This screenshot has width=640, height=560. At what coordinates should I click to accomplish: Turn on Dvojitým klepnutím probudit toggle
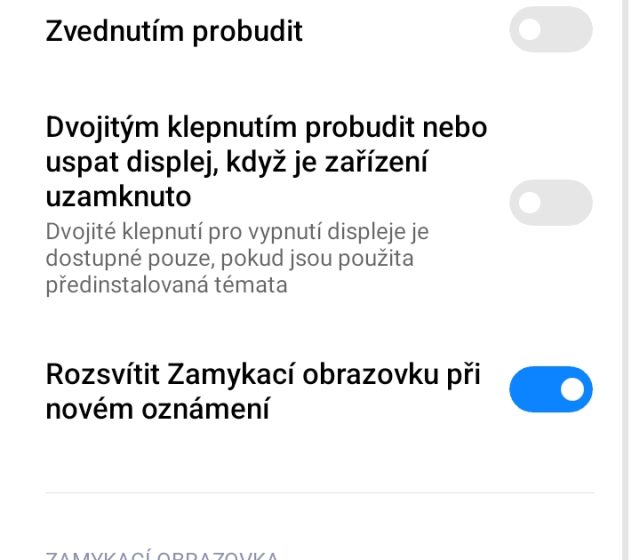(551, 203)
